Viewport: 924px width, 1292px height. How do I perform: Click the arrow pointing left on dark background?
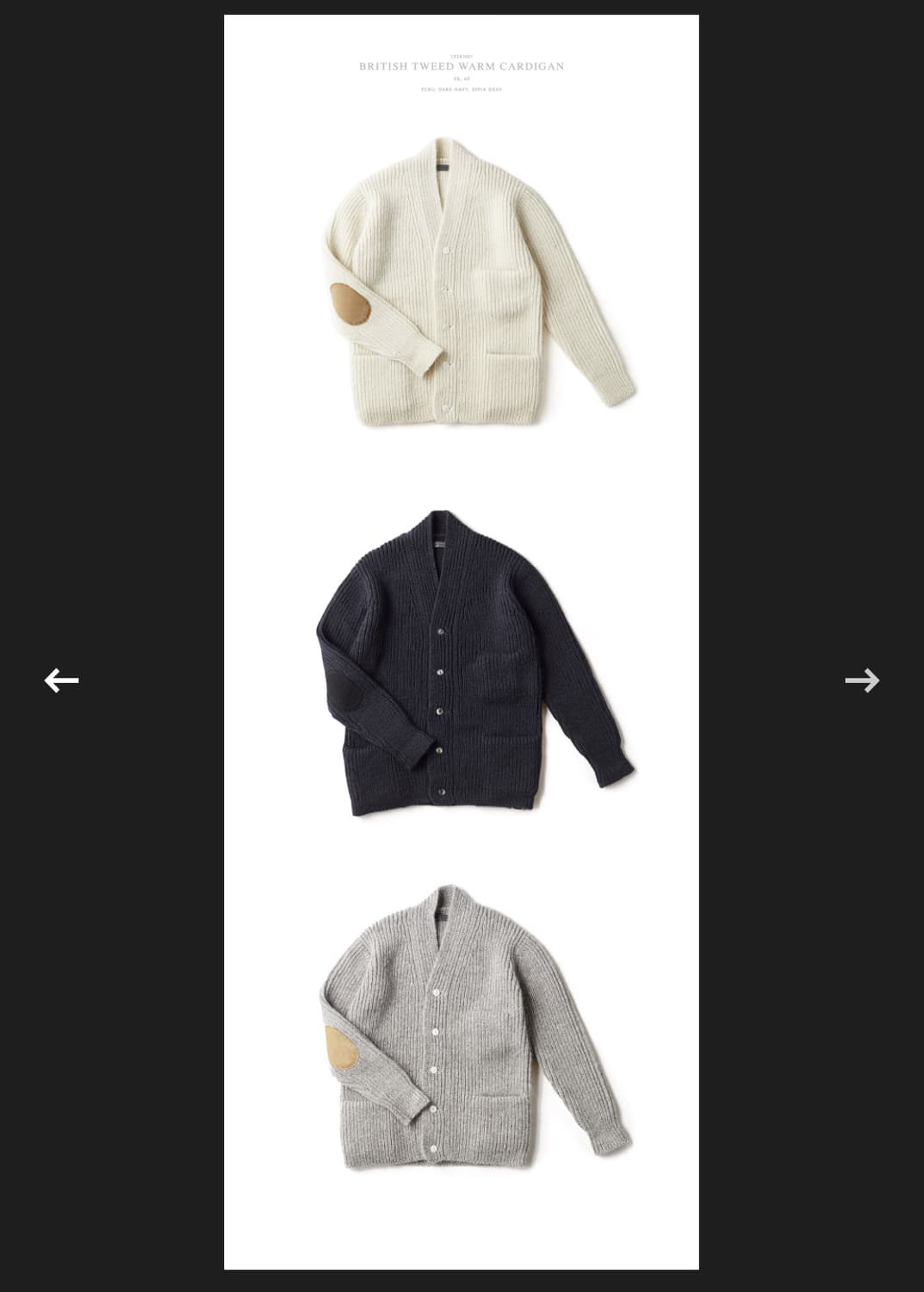tap(61, 680)
